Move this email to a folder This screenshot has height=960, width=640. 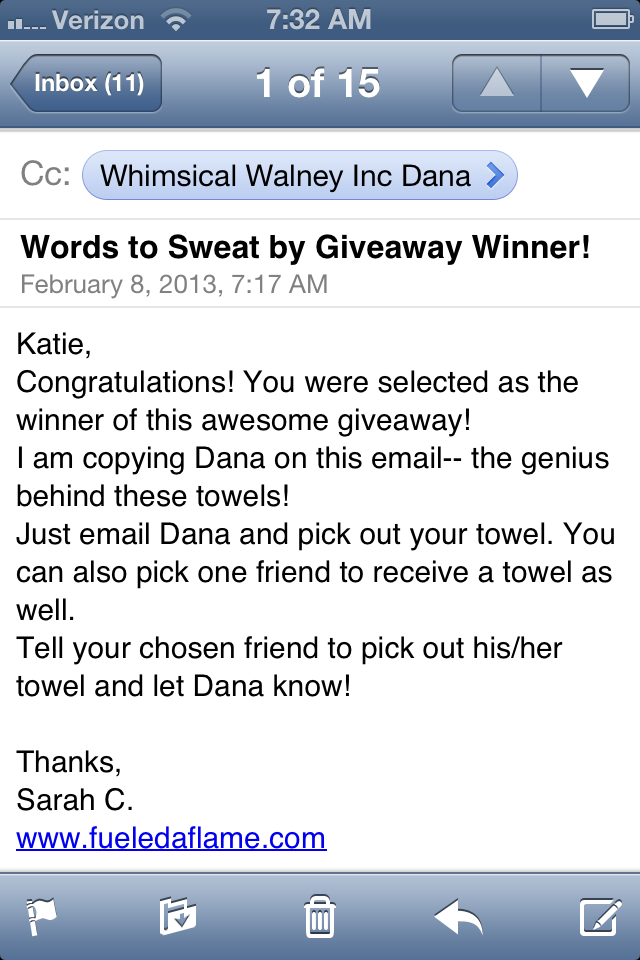pyautogui.click(x=179, y=915)
